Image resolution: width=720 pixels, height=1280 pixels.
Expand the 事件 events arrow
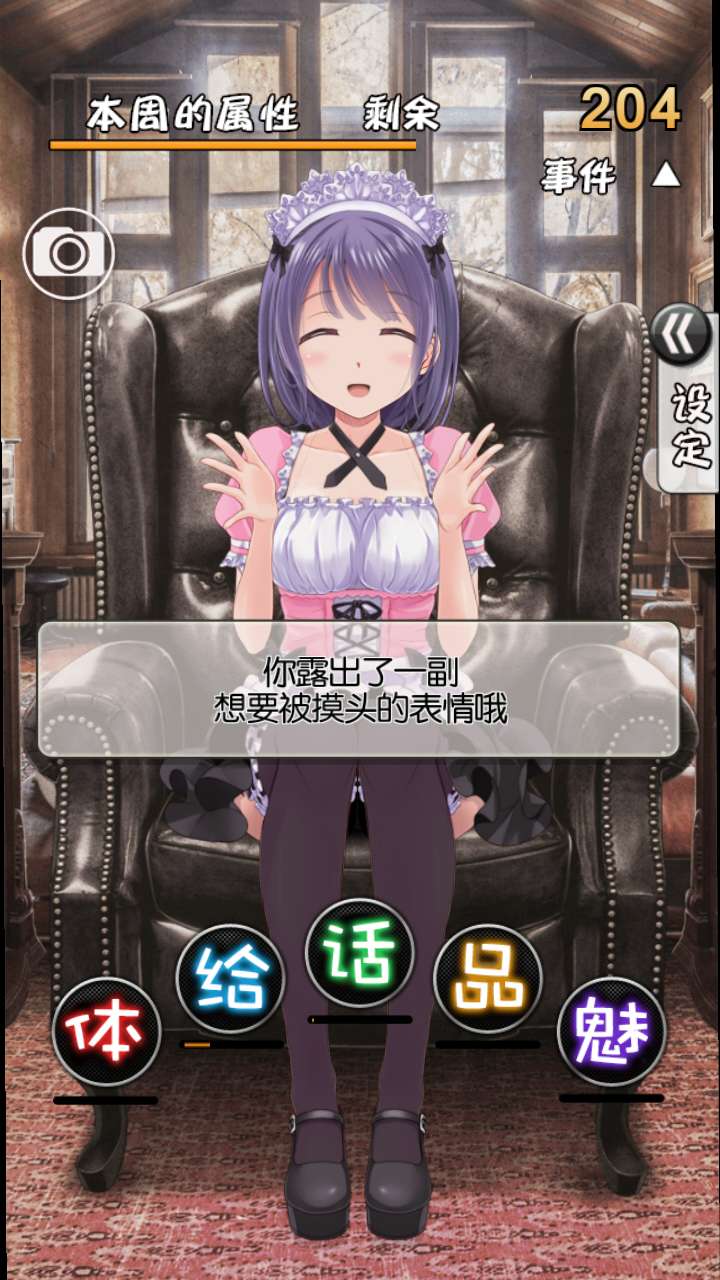pyautogui.click(x=665, y=177)
